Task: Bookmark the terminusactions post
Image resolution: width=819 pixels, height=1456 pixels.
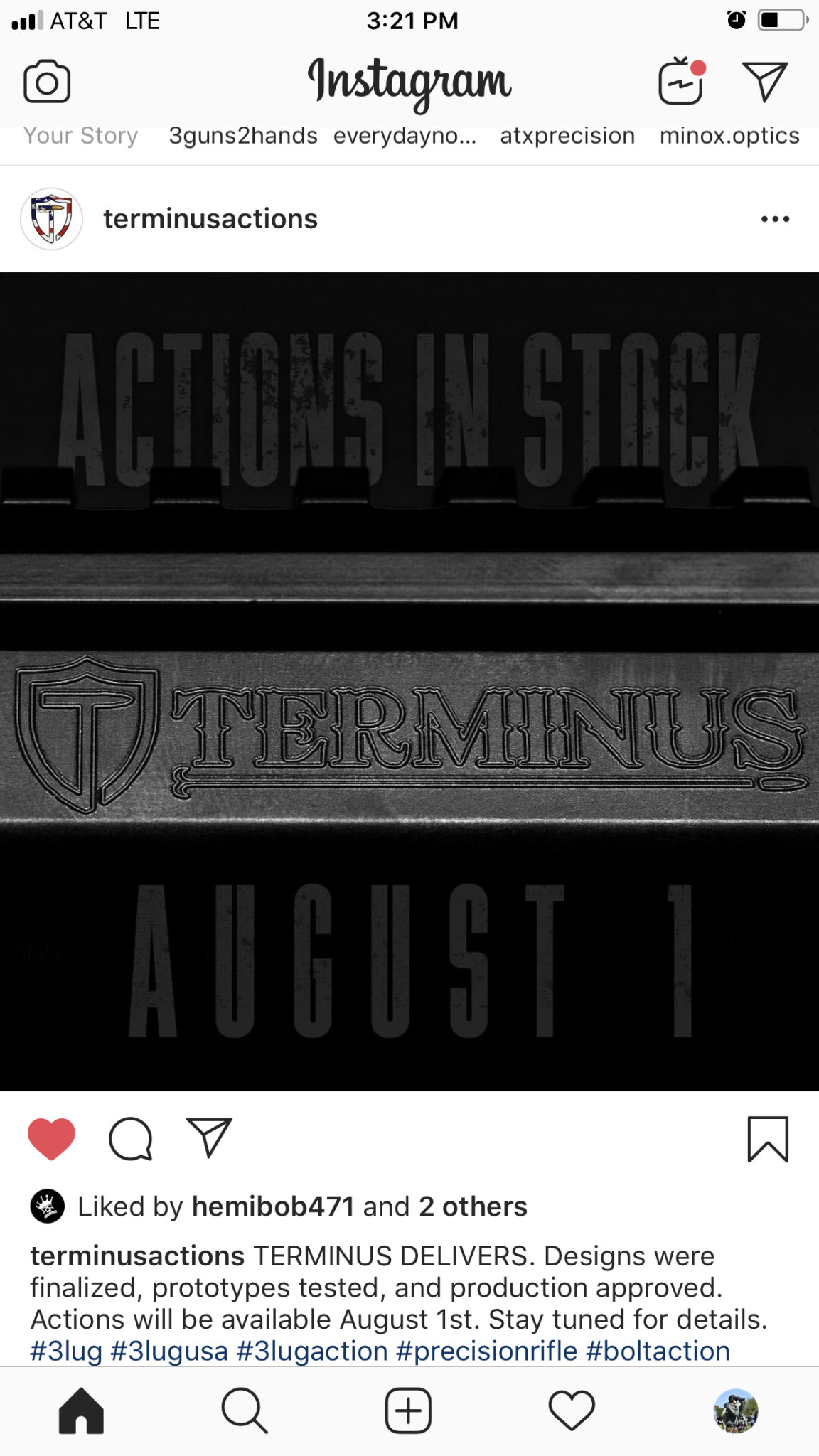Action: (768, 1139)
